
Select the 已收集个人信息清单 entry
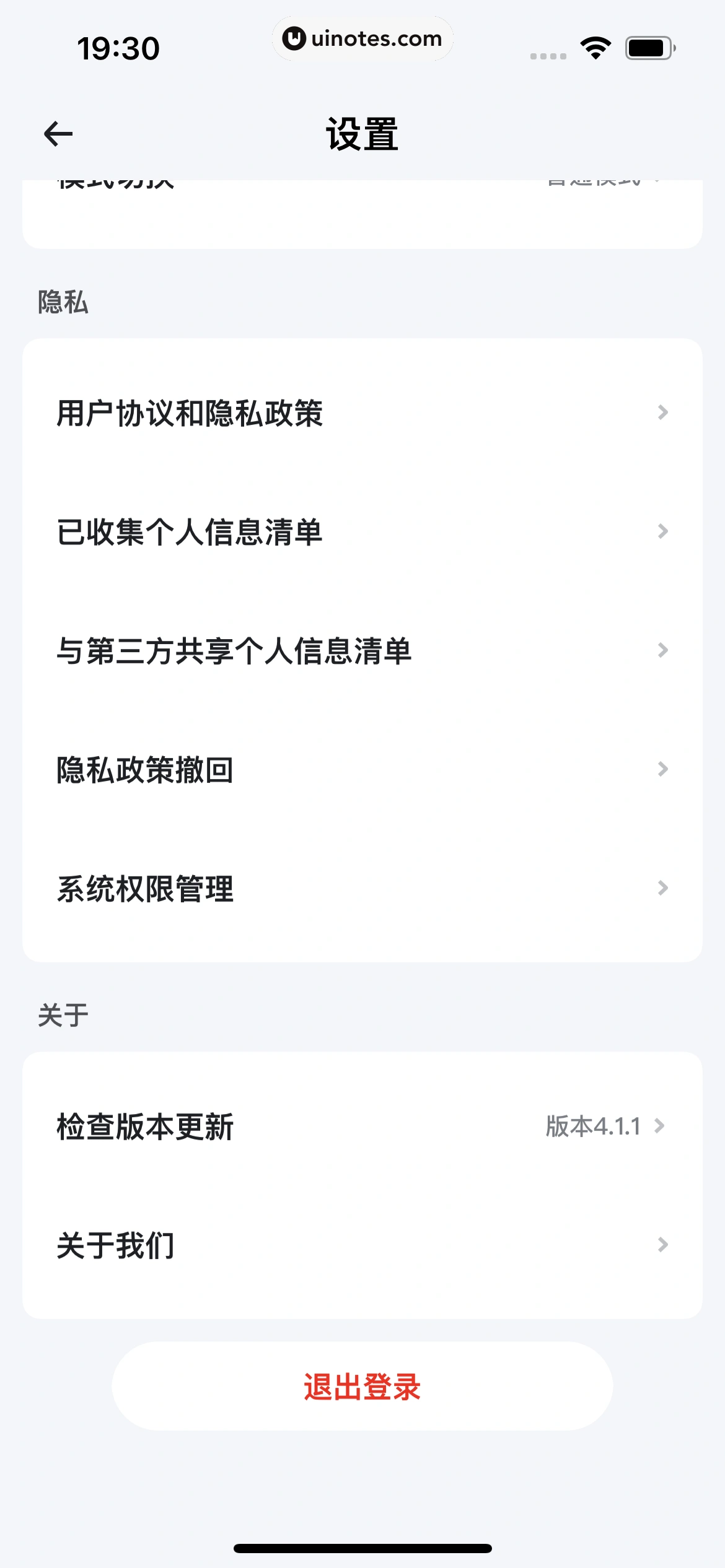coord(362,531)
